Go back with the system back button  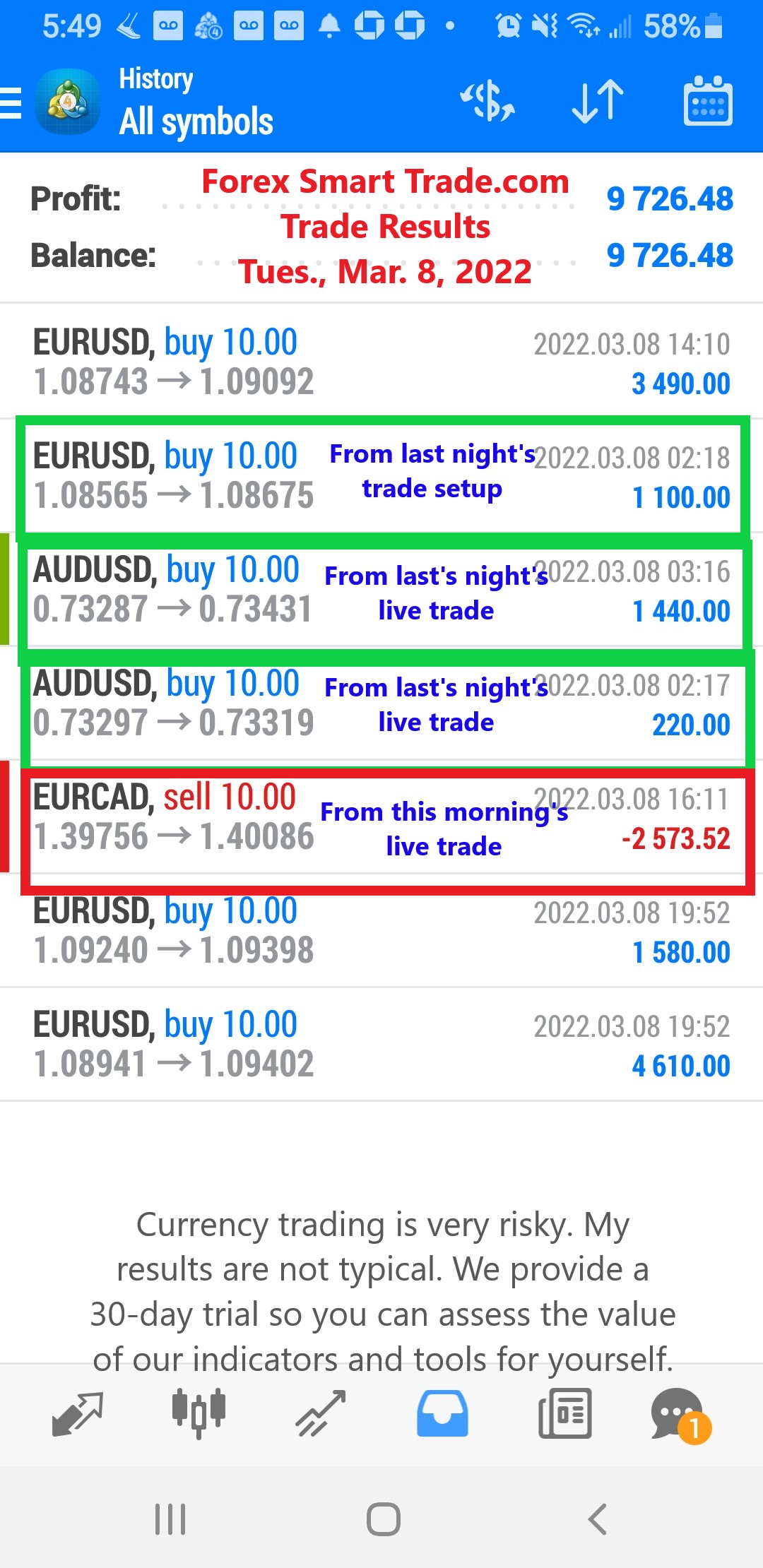pos(598,1519)
